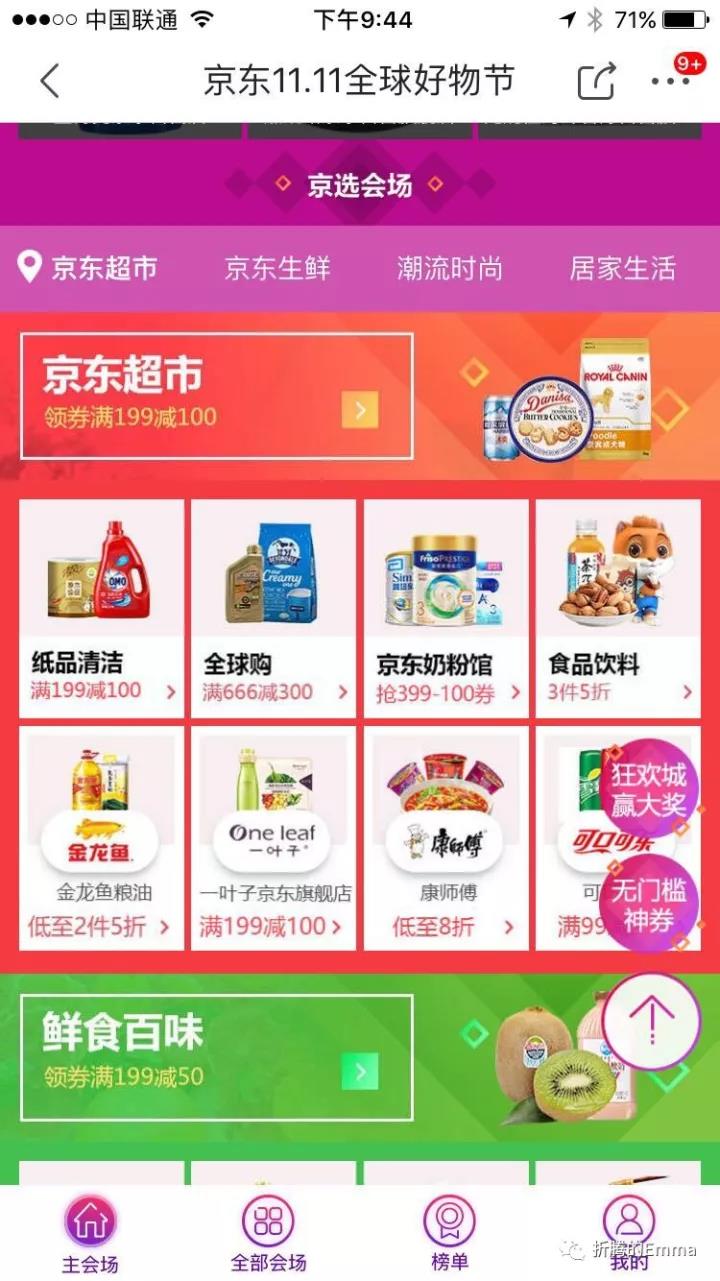View the 全球购 满666减300 card
The height and width of the screenshot is (1281, 720).
pyautogui.click(x=274, y=608)
